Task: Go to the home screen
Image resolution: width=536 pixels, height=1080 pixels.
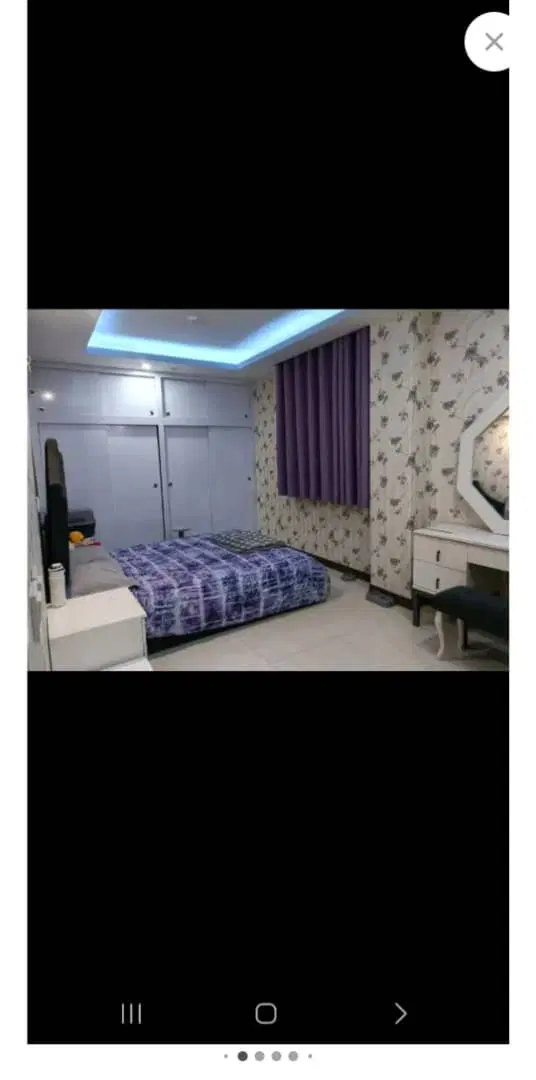Action: click(266, 1013)
